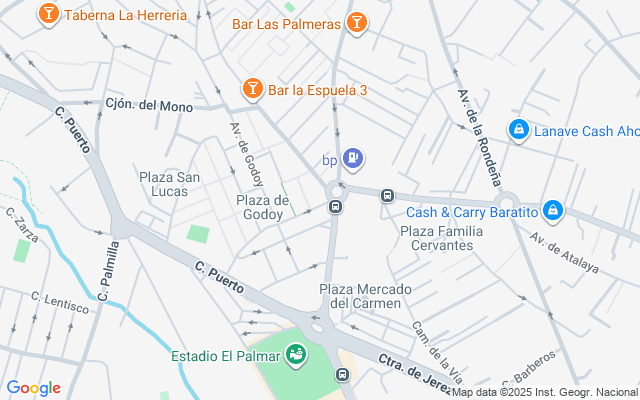View the Estadio El Palmar stadium marker
Image resolution: width=640 pixels, height=400 pixels.
click(295, 354)
